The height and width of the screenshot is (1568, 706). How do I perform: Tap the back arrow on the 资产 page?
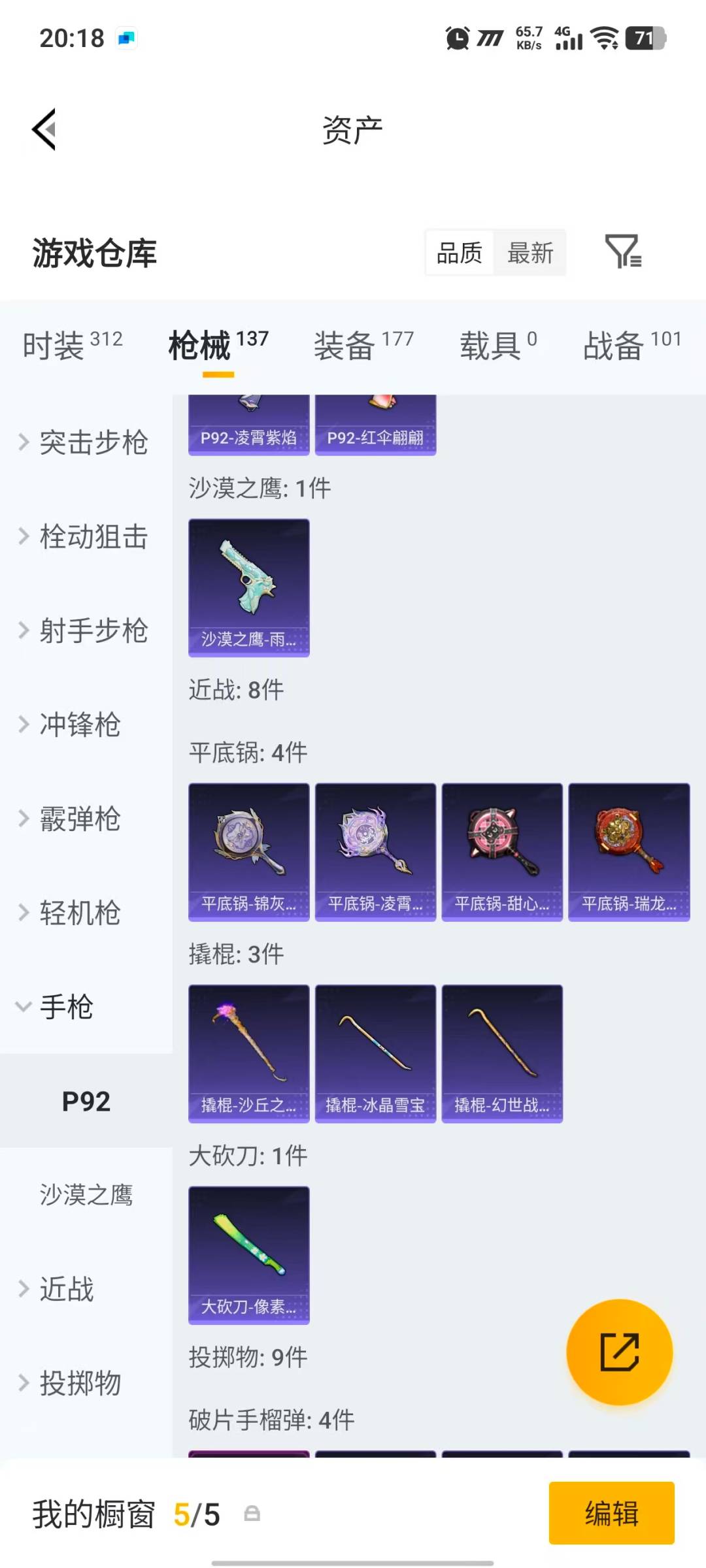[x=43, y=128]
